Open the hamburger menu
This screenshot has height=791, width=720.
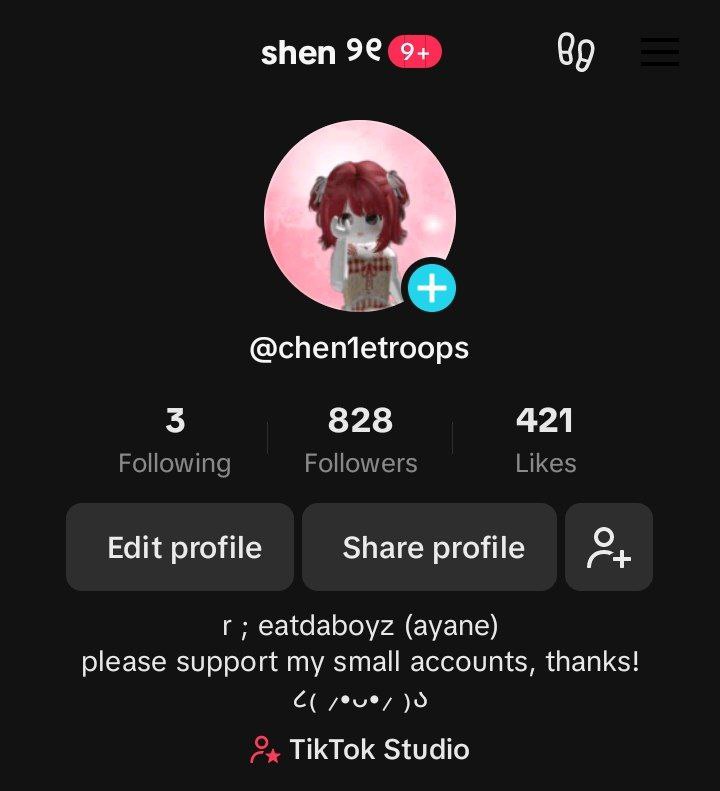[x=659, y=52]
